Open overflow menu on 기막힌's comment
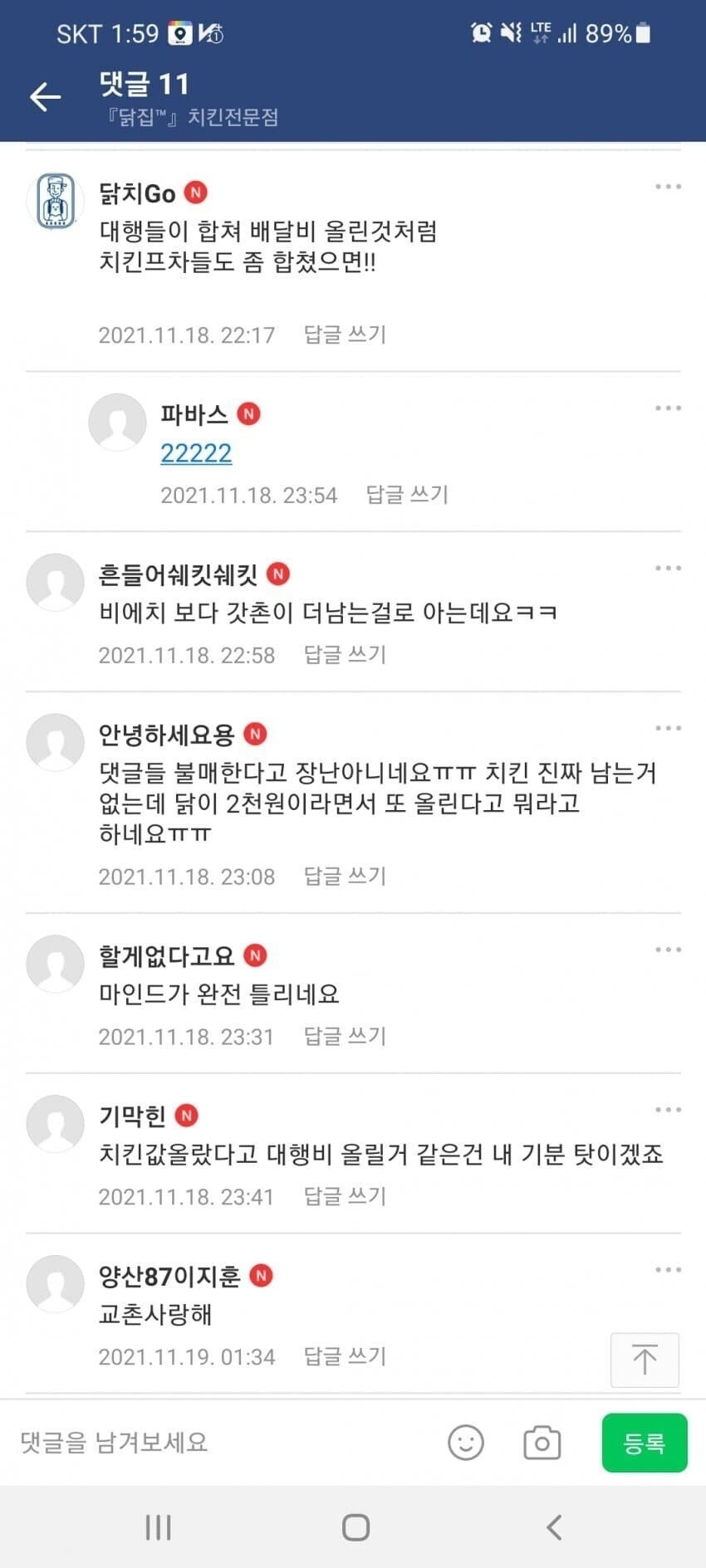 pos(668,1110)
